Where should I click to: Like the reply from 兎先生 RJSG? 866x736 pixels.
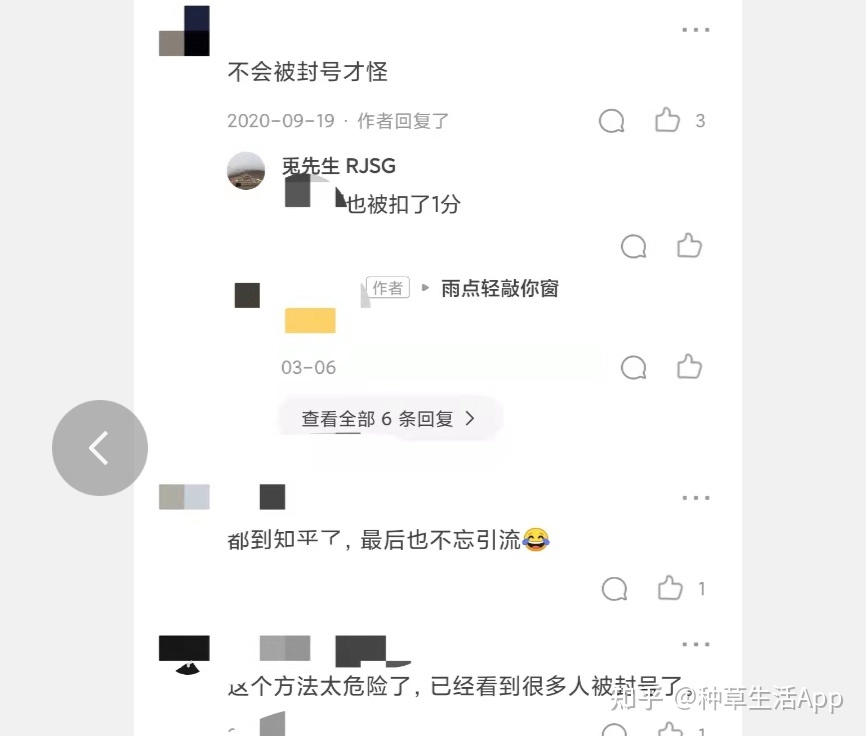(689, 246)
